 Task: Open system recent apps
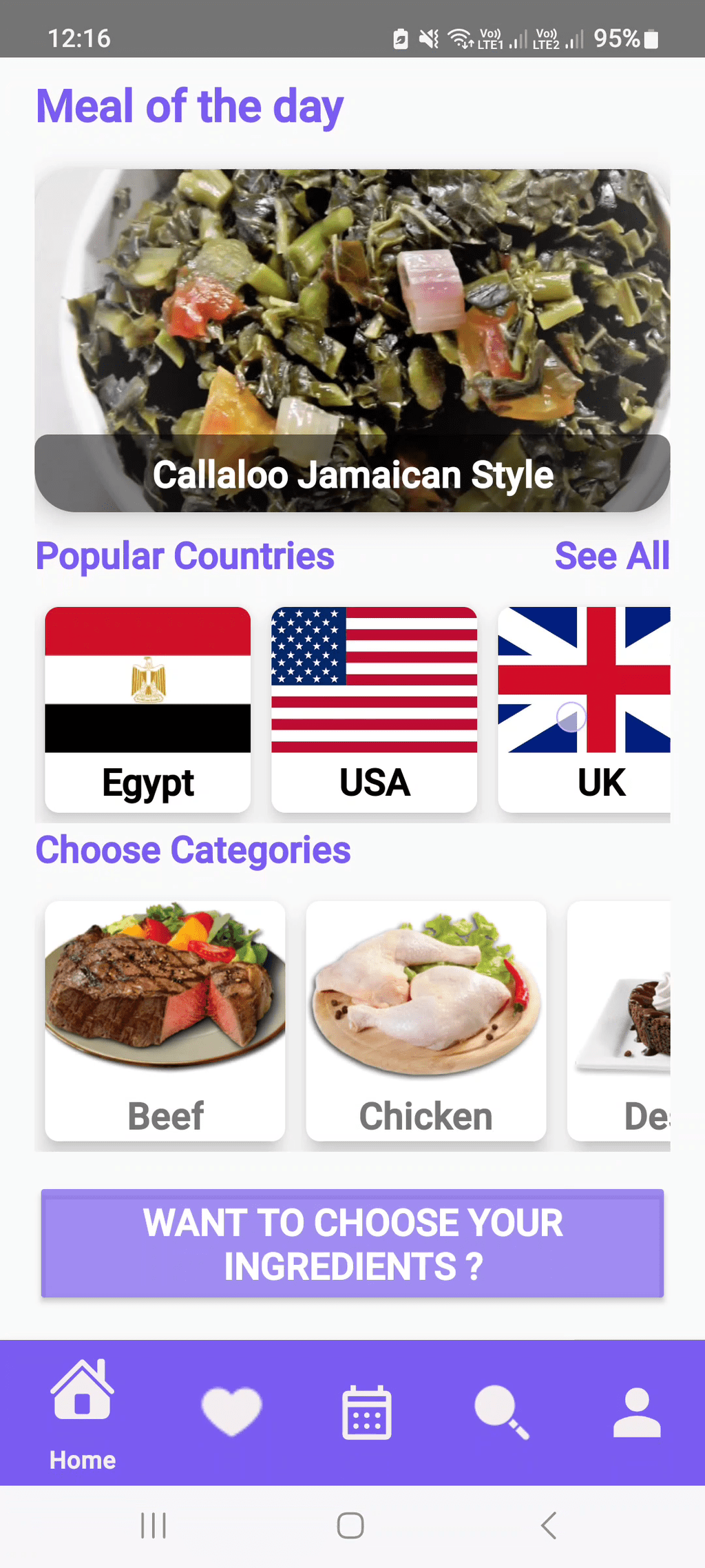coord(154,1525)
